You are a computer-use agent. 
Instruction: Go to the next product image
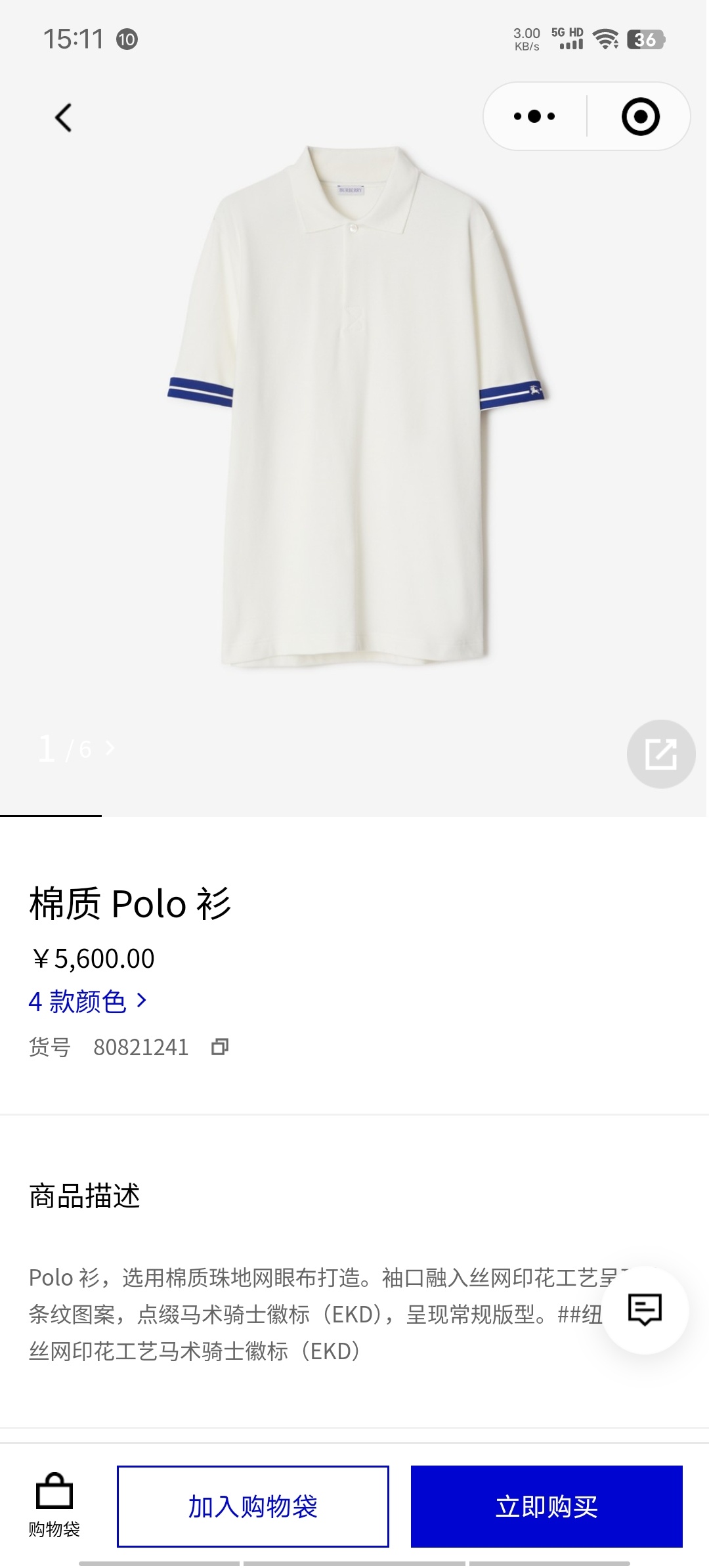[x=110, y=748]
